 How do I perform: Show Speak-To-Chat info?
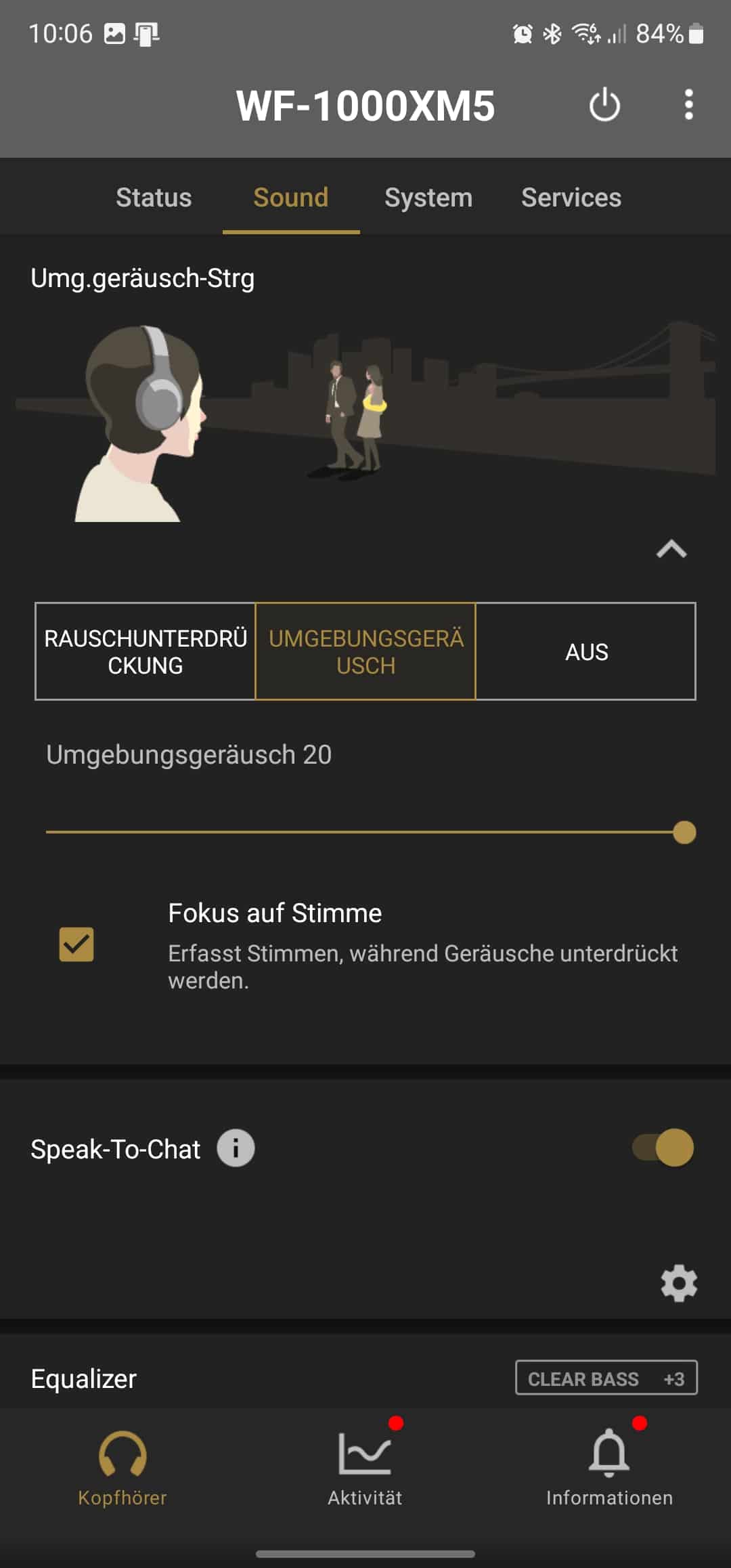coord(236,1148)
